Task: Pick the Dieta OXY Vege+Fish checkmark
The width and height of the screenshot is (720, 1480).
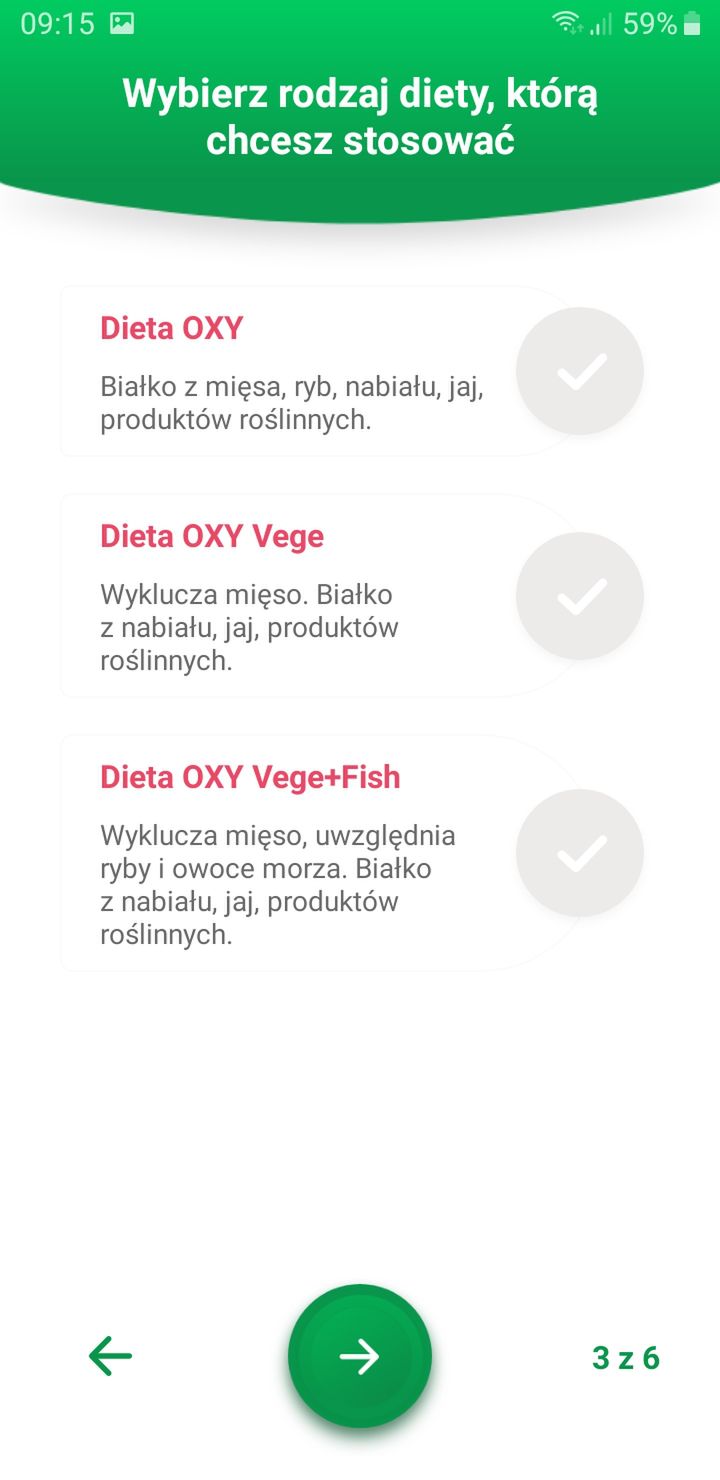Action: pos(580,853)
